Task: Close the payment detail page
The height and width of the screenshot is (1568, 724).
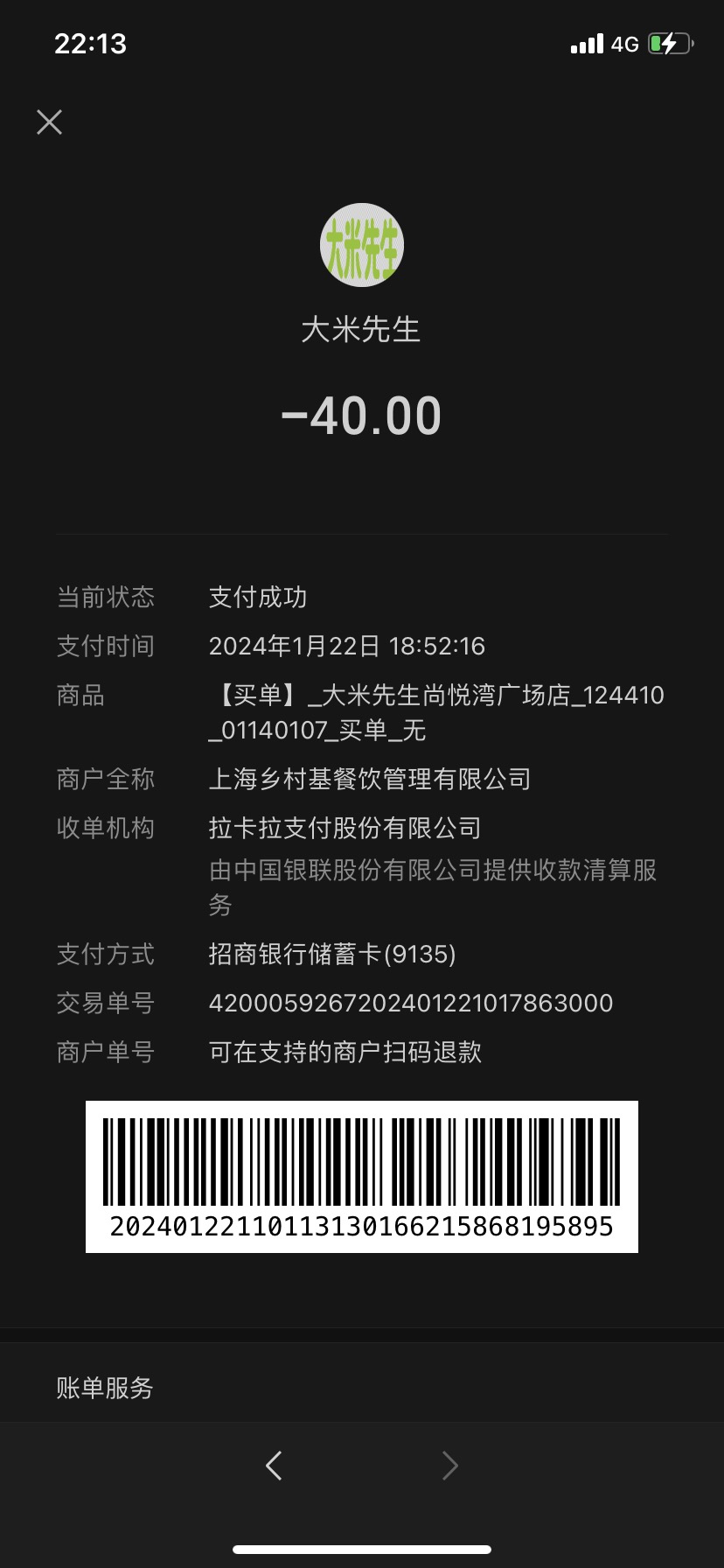Action: (50, 122)
